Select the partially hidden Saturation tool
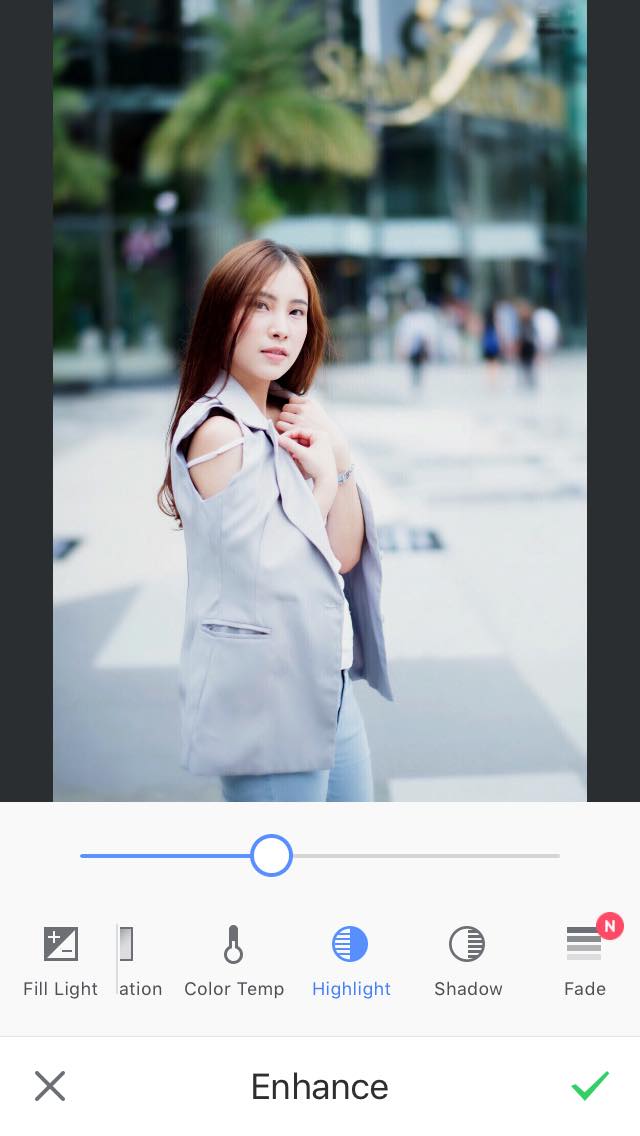 click(138, 960)
